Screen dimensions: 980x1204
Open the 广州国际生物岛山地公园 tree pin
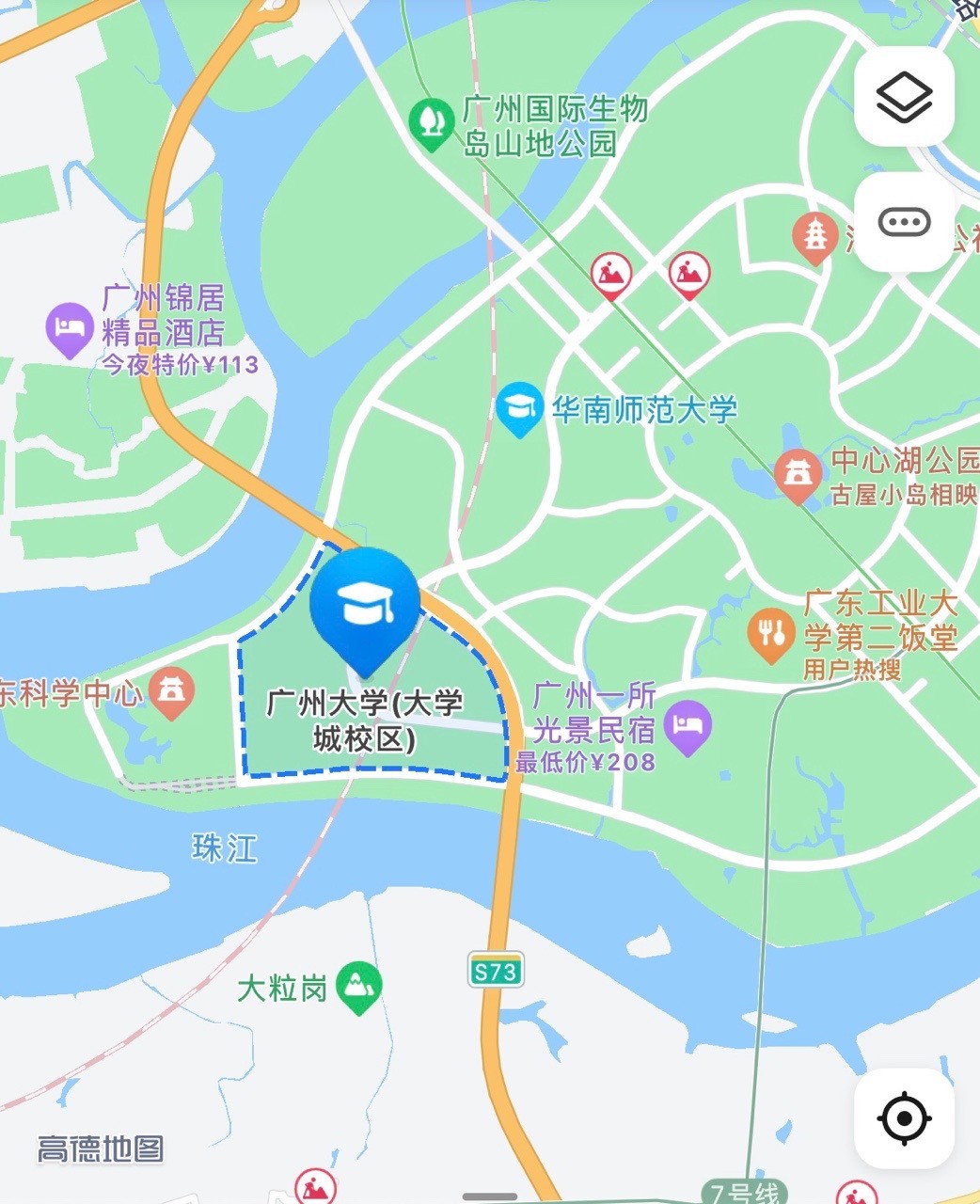[433, 118]
